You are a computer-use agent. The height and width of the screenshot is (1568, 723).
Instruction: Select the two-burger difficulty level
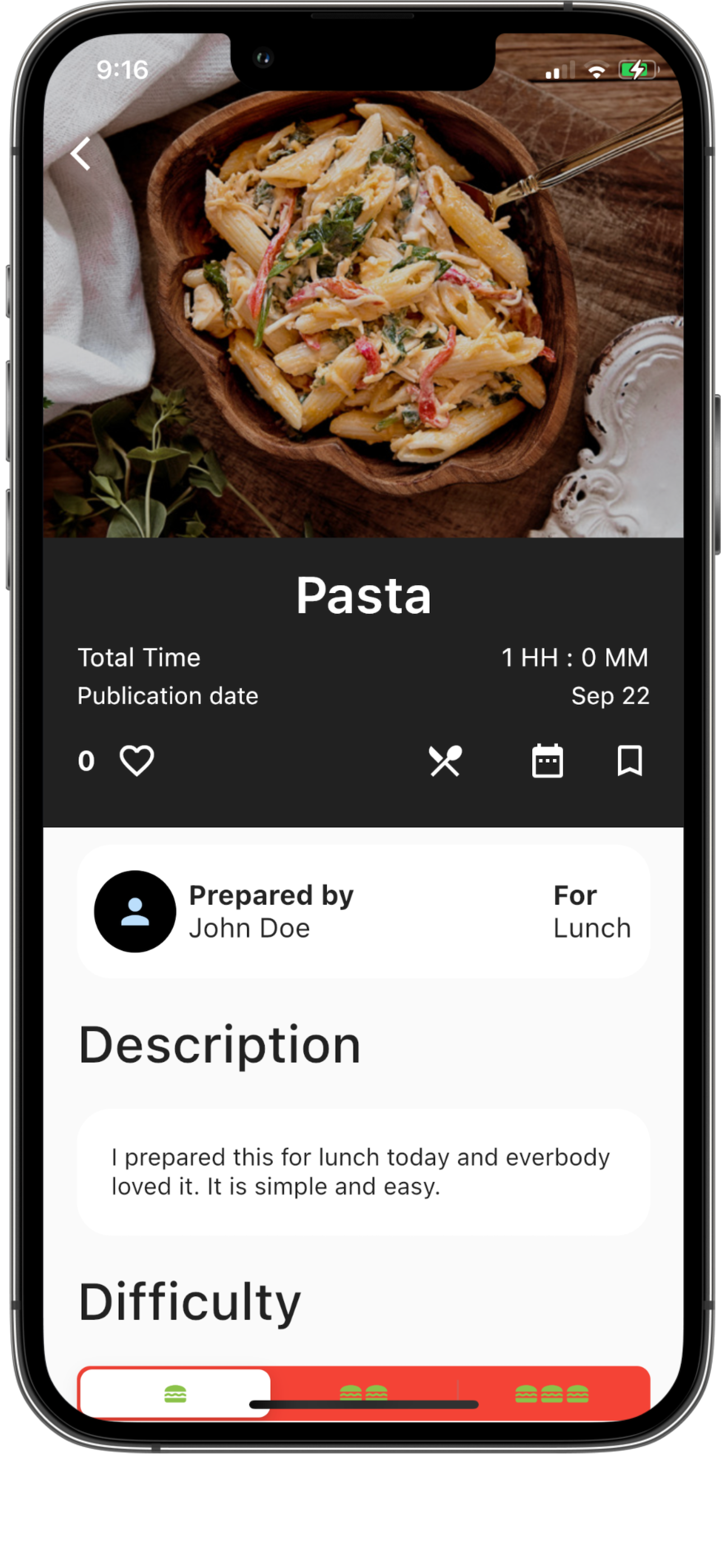363,1391
